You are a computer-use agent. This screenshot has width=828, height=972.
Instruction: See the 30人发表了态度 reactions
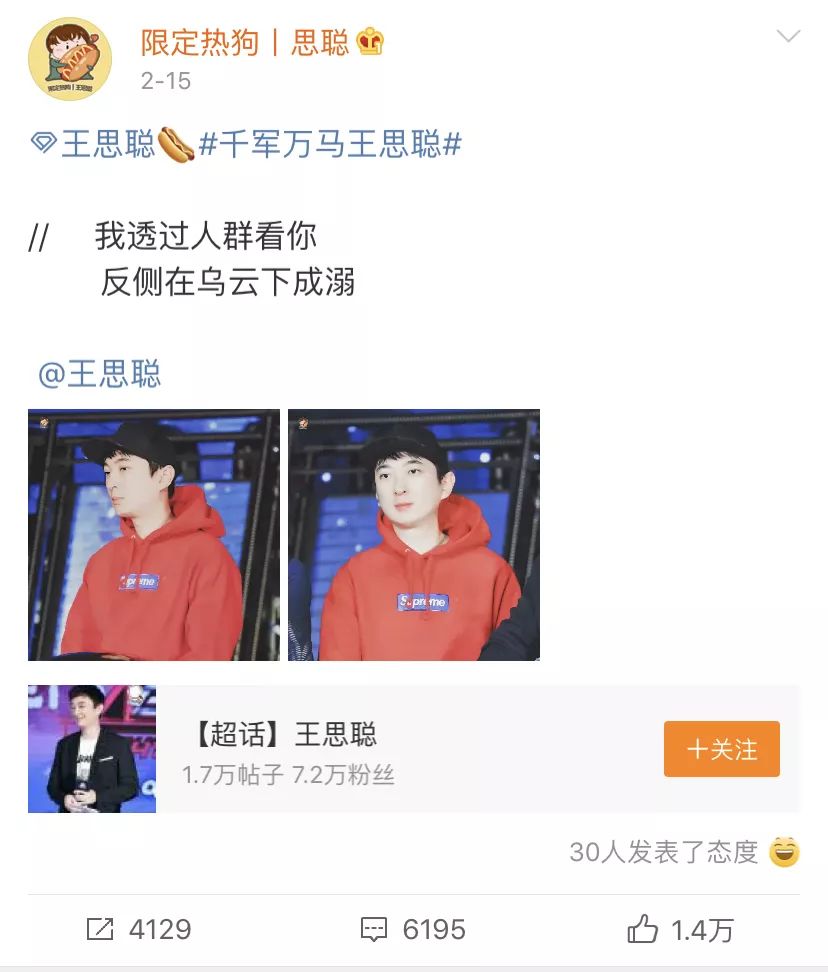point(684,851)
